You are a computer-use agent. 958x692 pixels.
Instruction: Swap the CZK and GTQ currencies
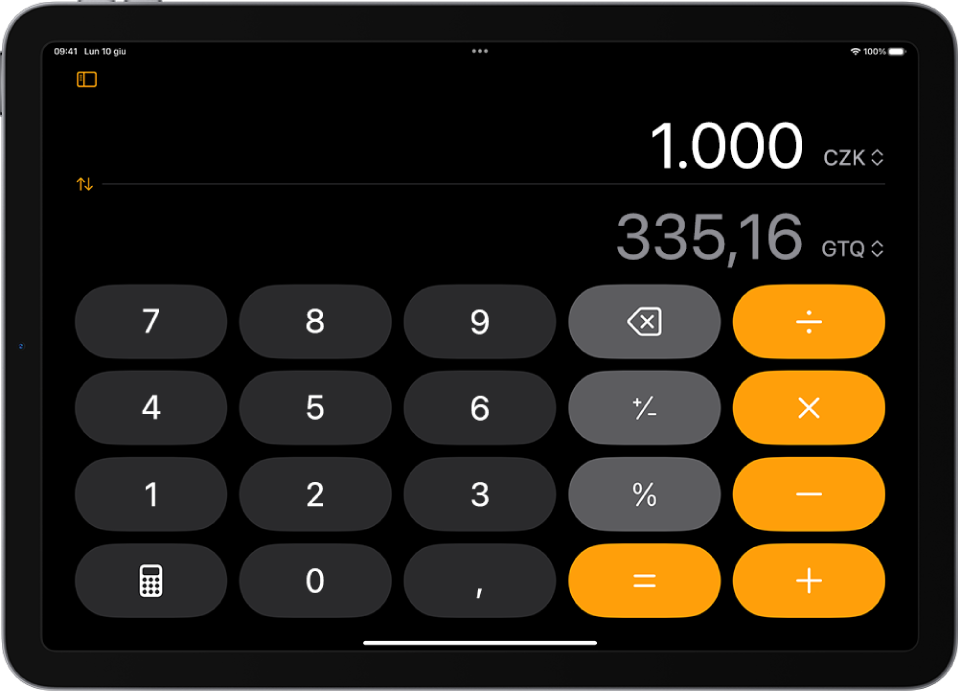pos(85,184)
